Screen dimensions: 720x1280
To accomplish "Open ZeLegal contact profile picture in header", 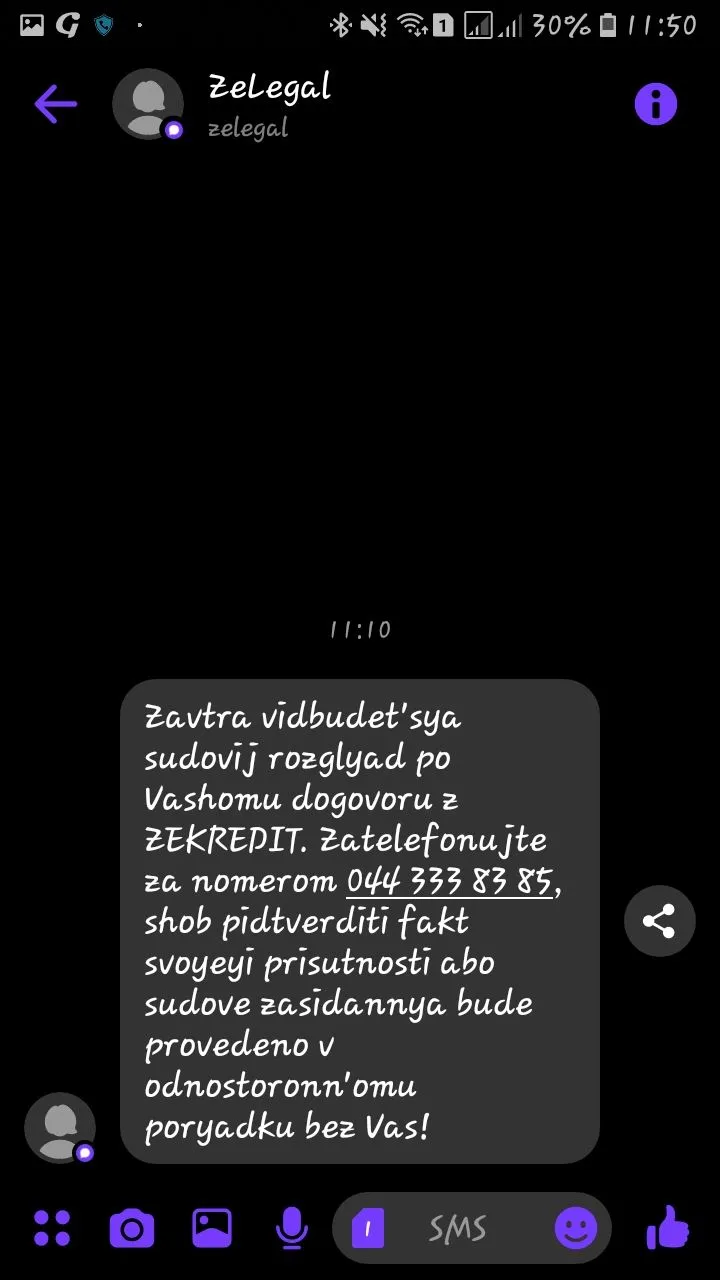I will (x=148, y=104).
